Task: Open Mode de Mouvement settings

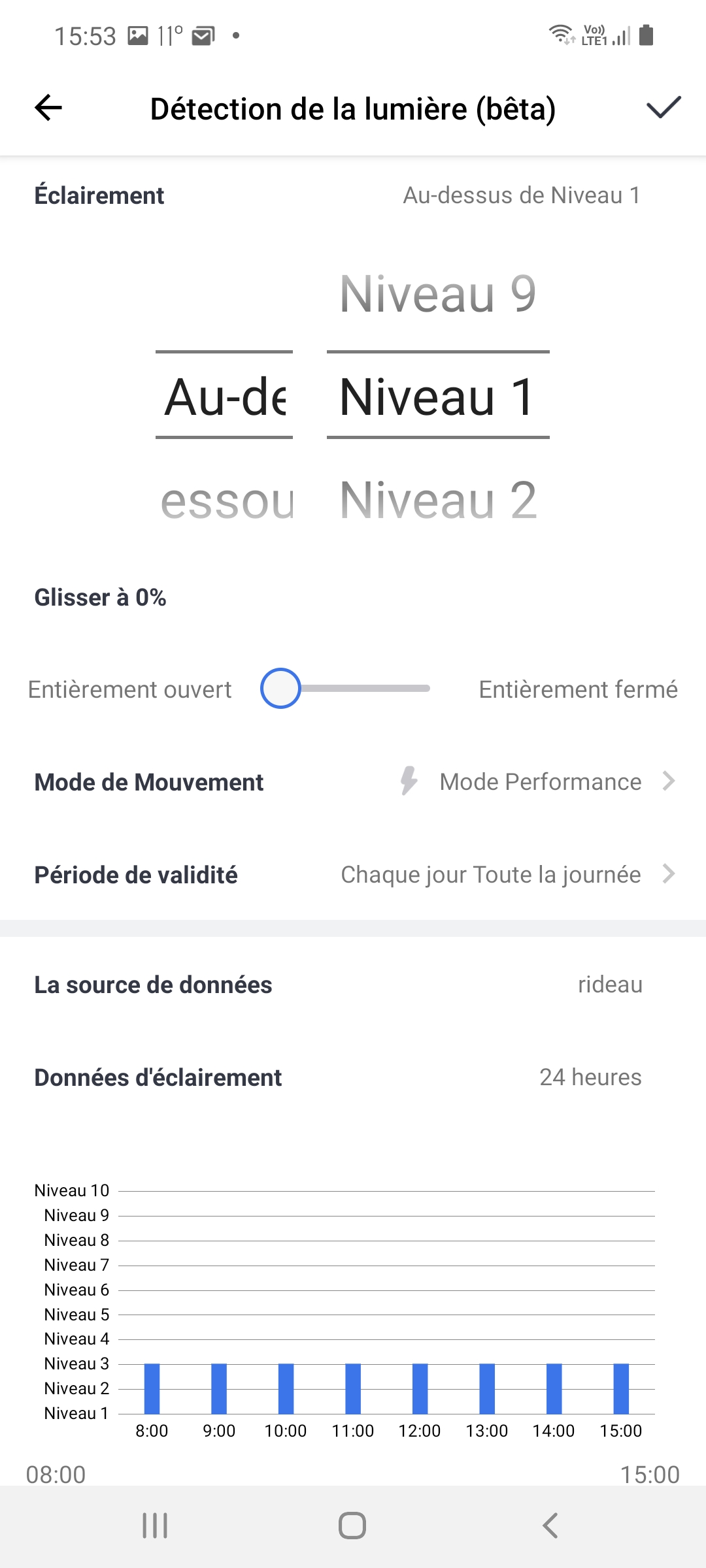Action: (353, 782)
